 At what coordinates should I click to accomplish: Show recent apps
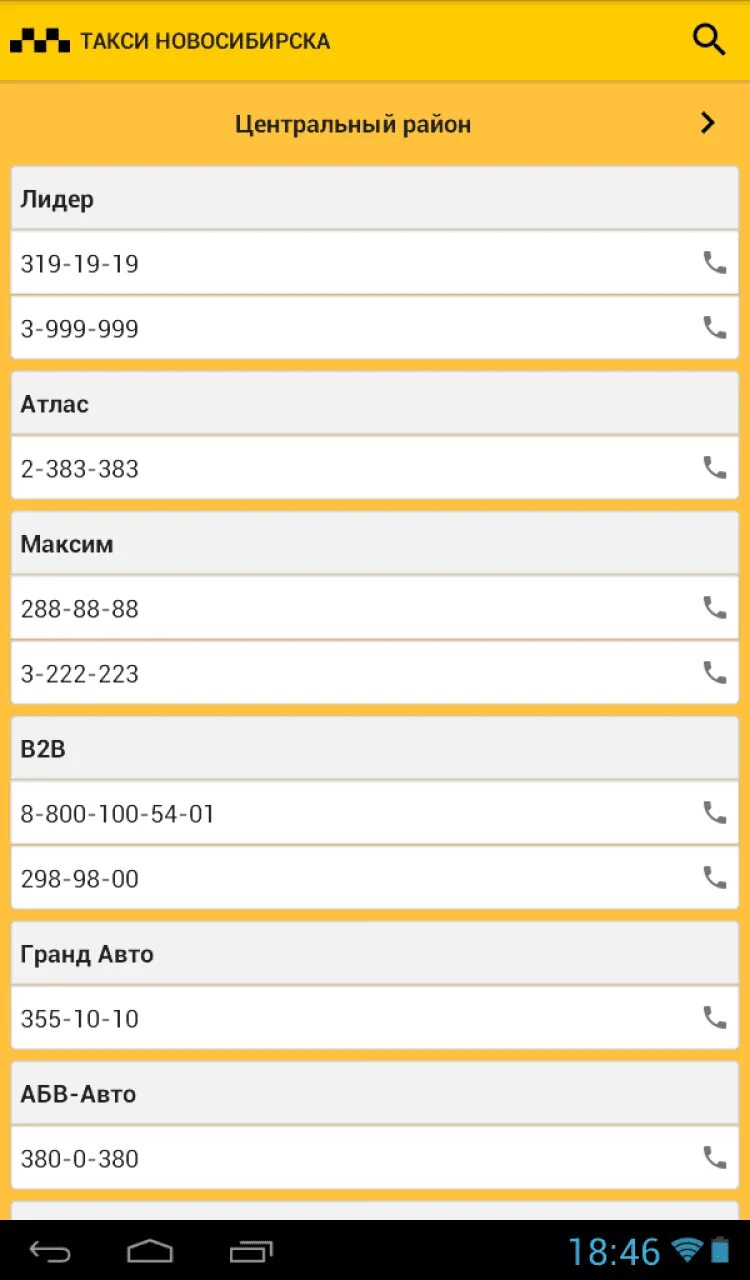[x=251, y=1251]
